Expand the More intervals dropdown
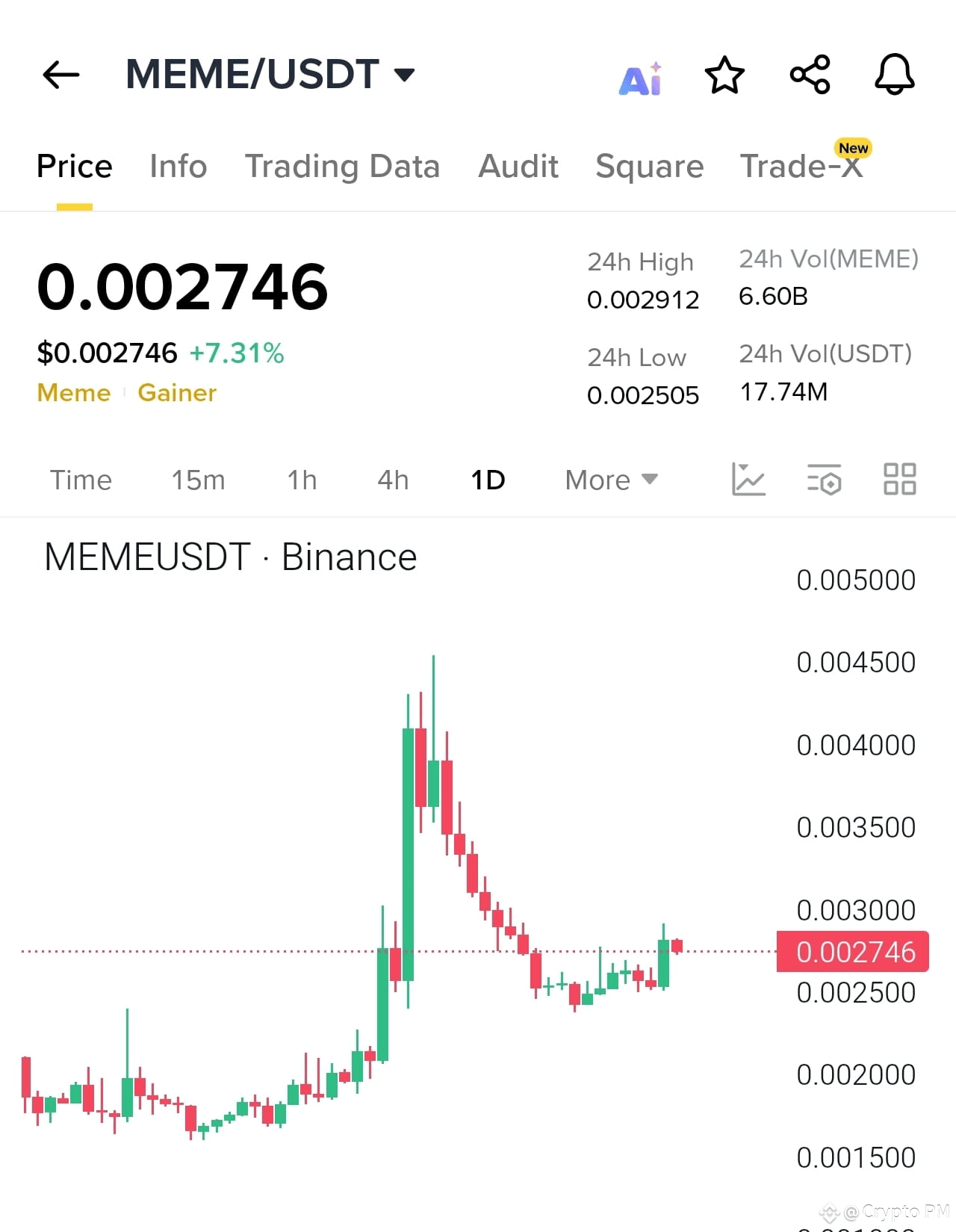 tap(611, 480)
